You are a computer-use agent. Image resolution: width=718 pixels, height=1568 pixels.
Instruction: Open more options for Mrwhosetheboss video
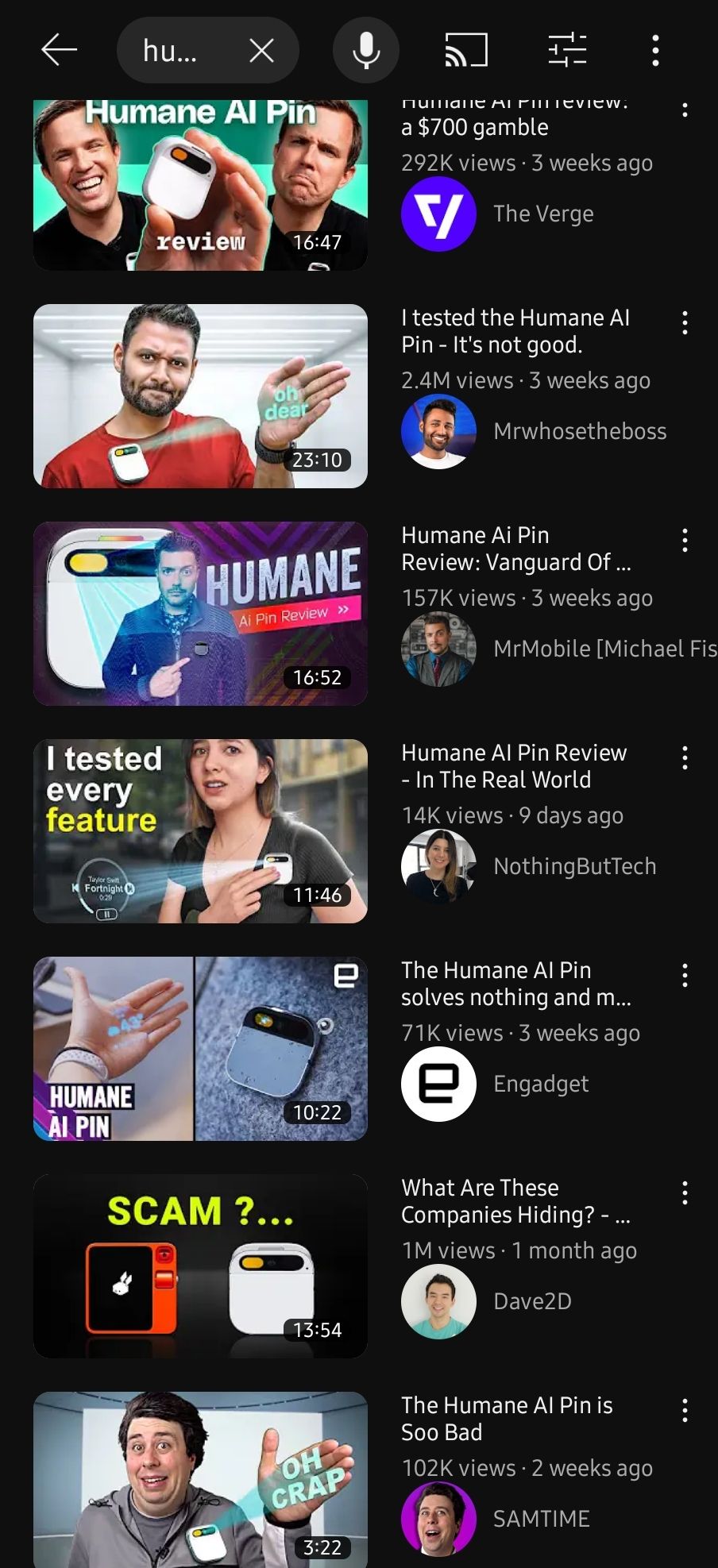(x=685, y=322)
